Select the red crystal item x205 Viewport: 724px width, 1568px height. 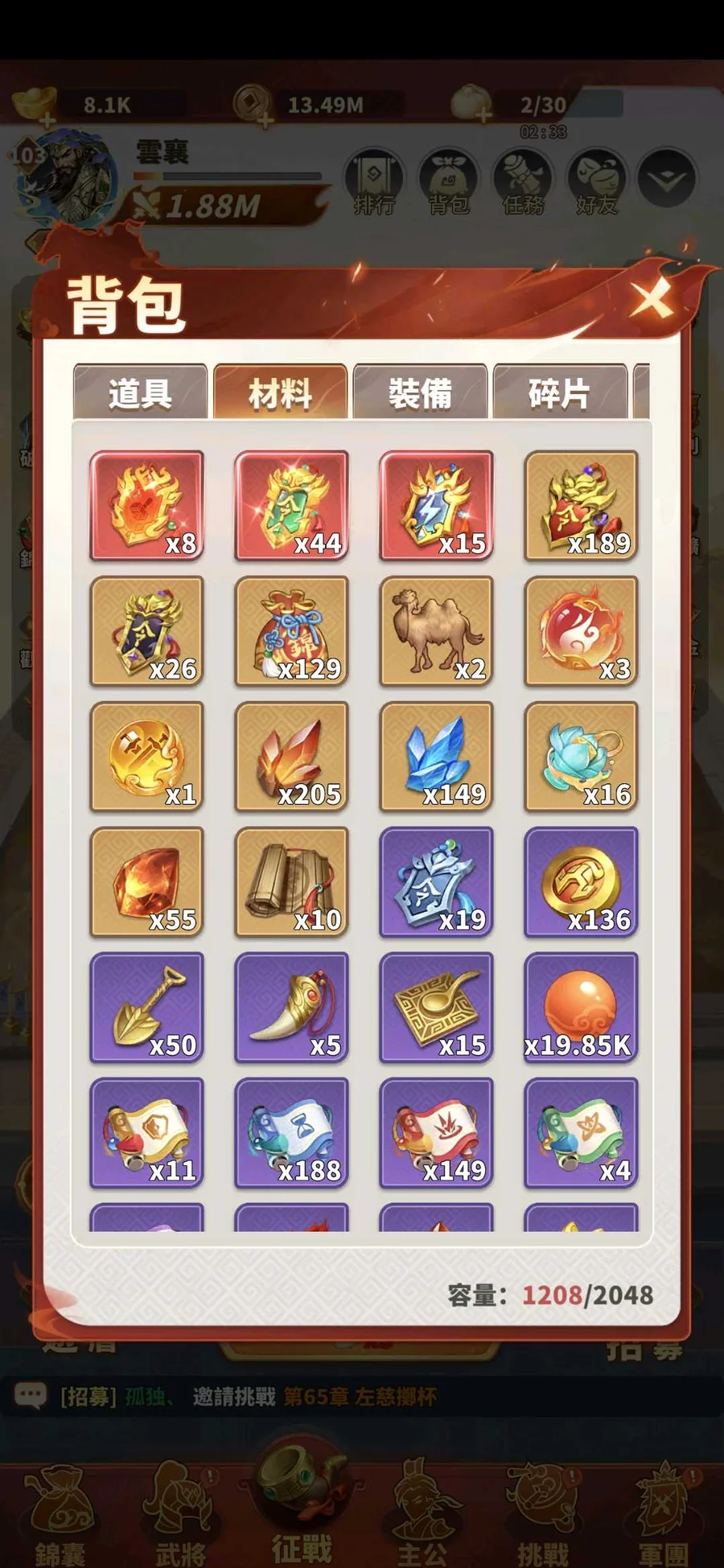pyautogui.click(x=291, y=757)
